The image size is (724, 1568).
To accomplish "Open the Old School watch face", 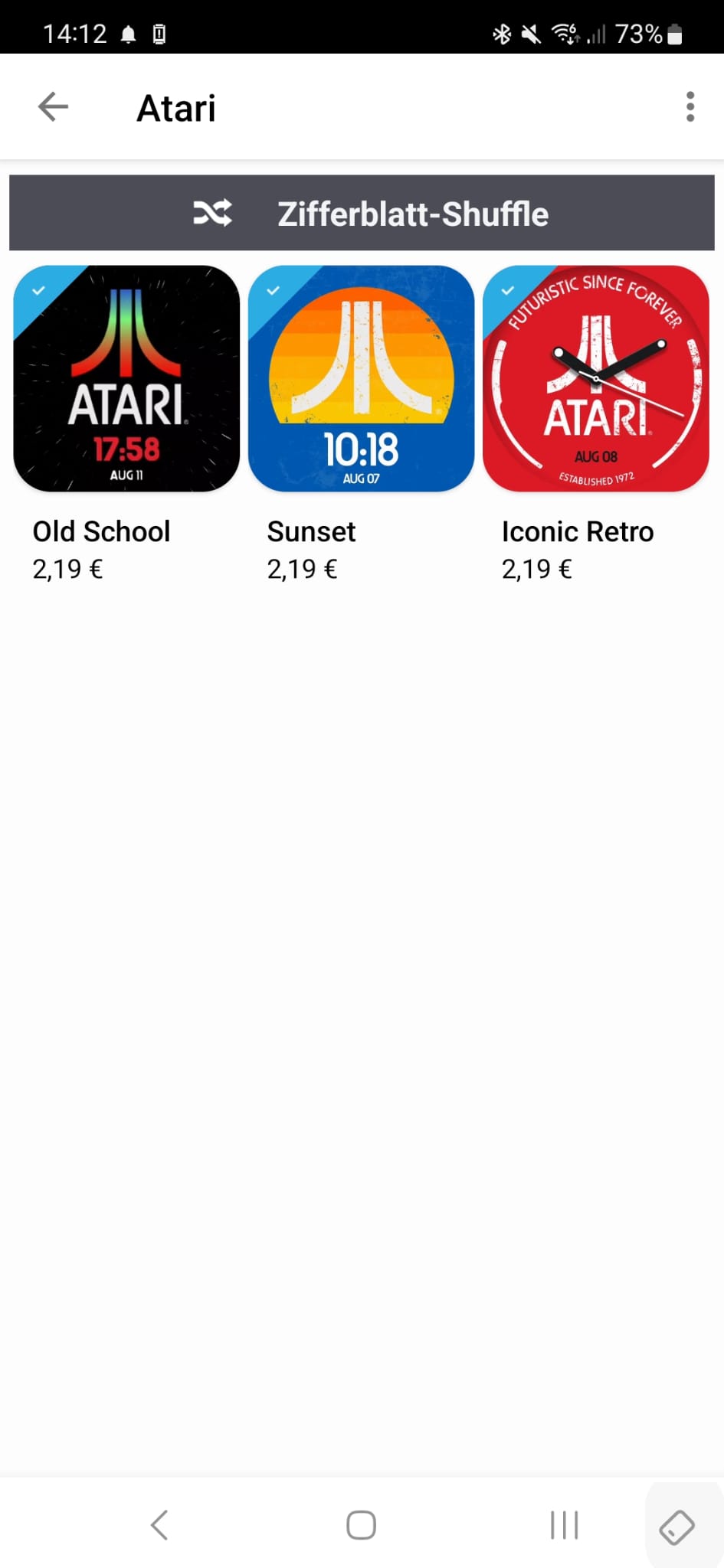I will (x=126, y=379).
